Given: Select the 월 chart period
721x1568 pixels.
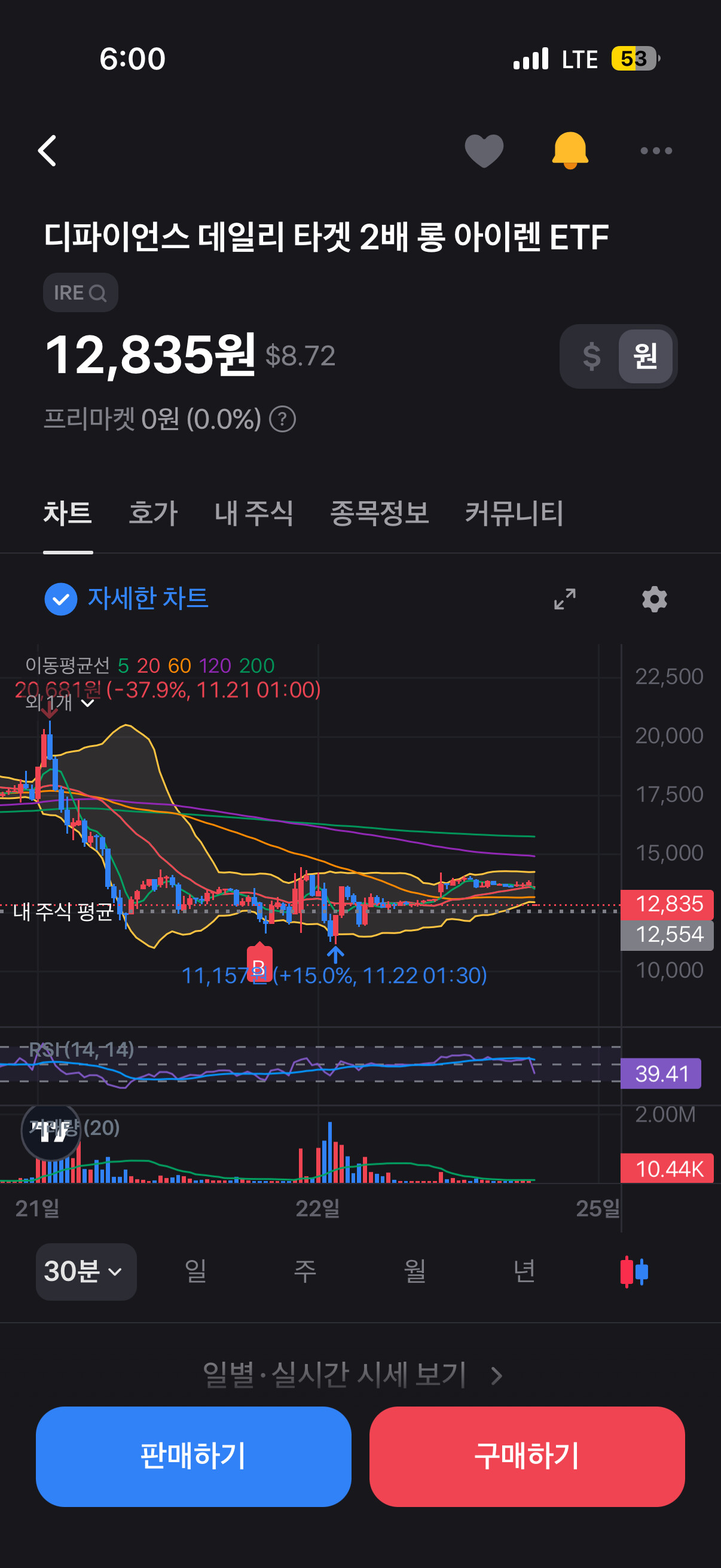Looking at the screenshot, I should tap(414, 1271).
